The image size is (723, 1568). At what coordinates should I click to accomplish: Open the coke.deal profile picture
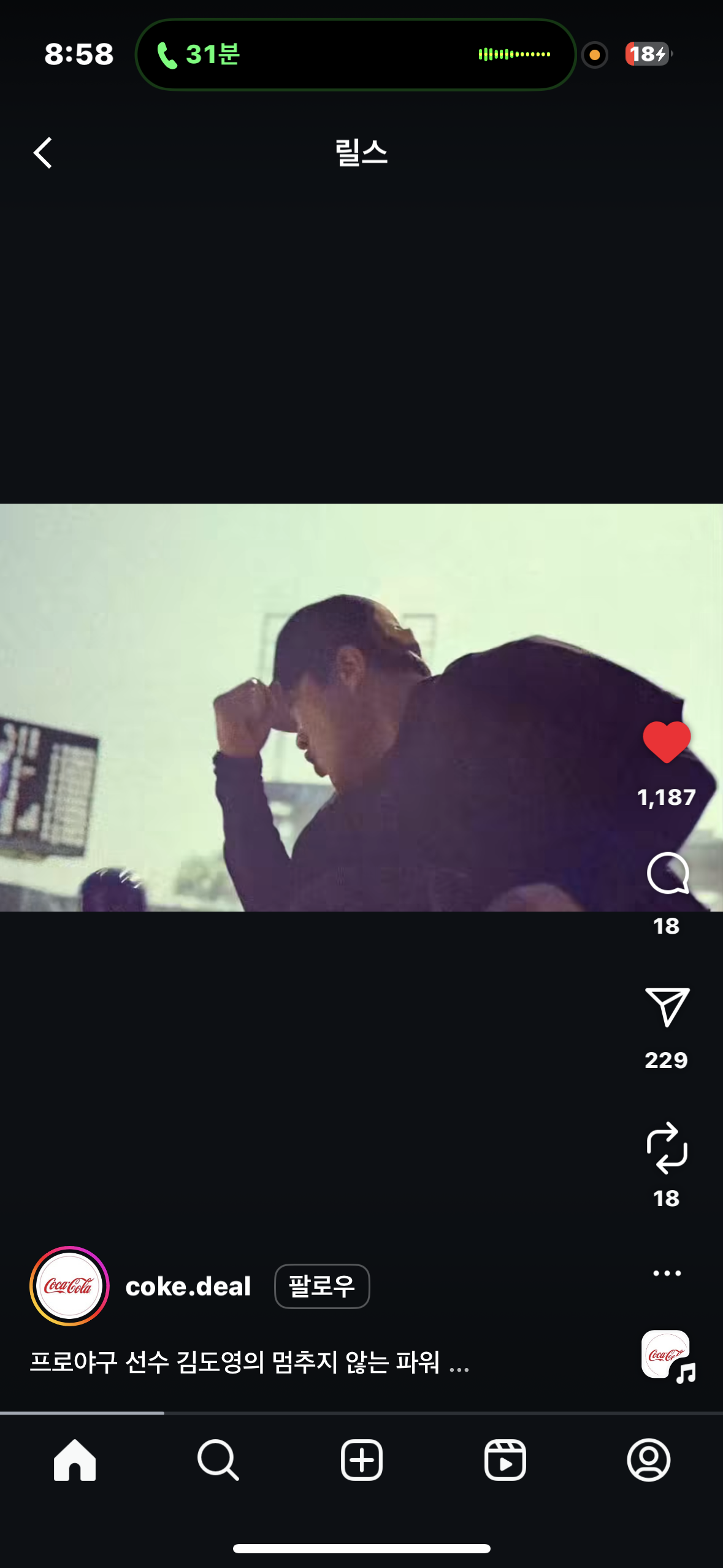click(x=69, y=1286)
